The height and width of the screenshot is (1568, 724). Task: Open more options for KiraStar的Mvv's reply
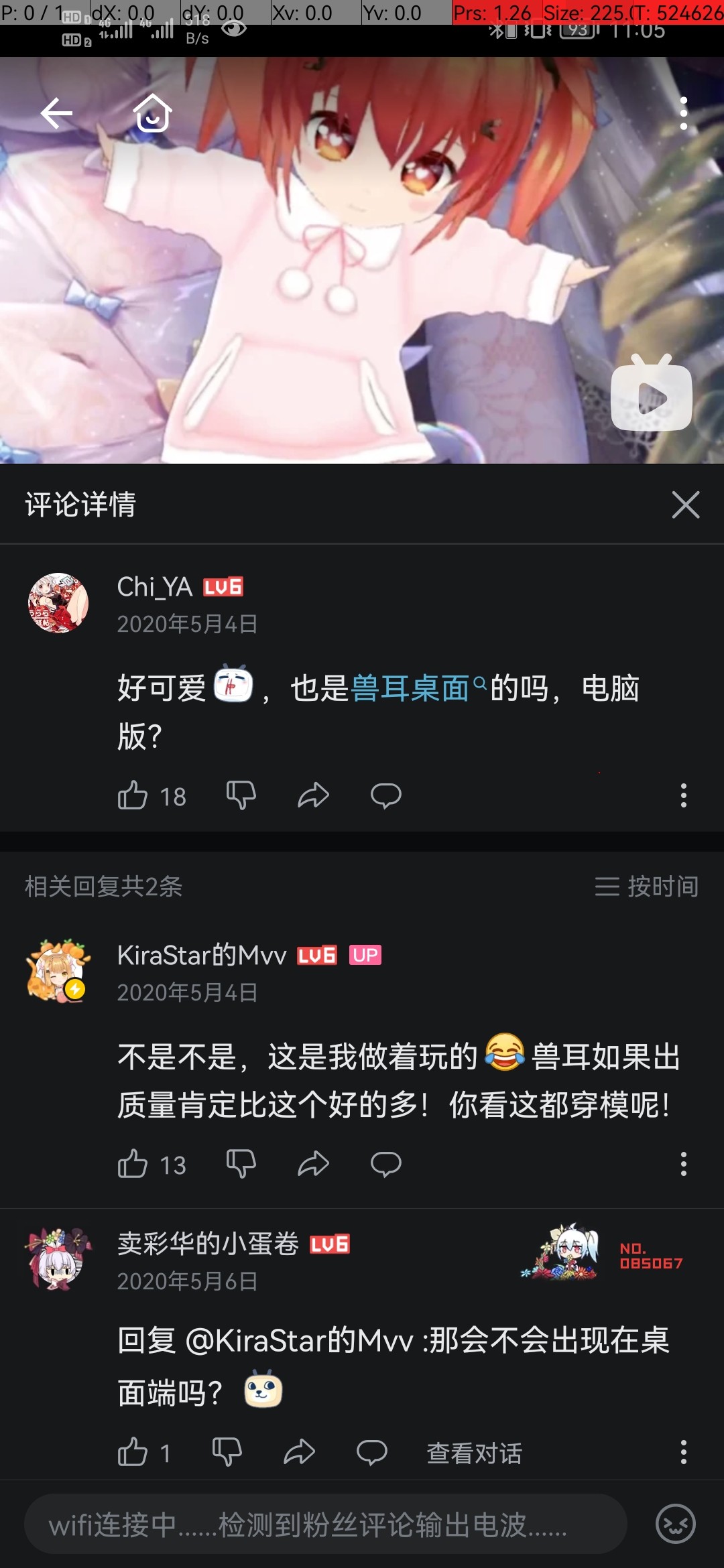tap(683, 1164)
